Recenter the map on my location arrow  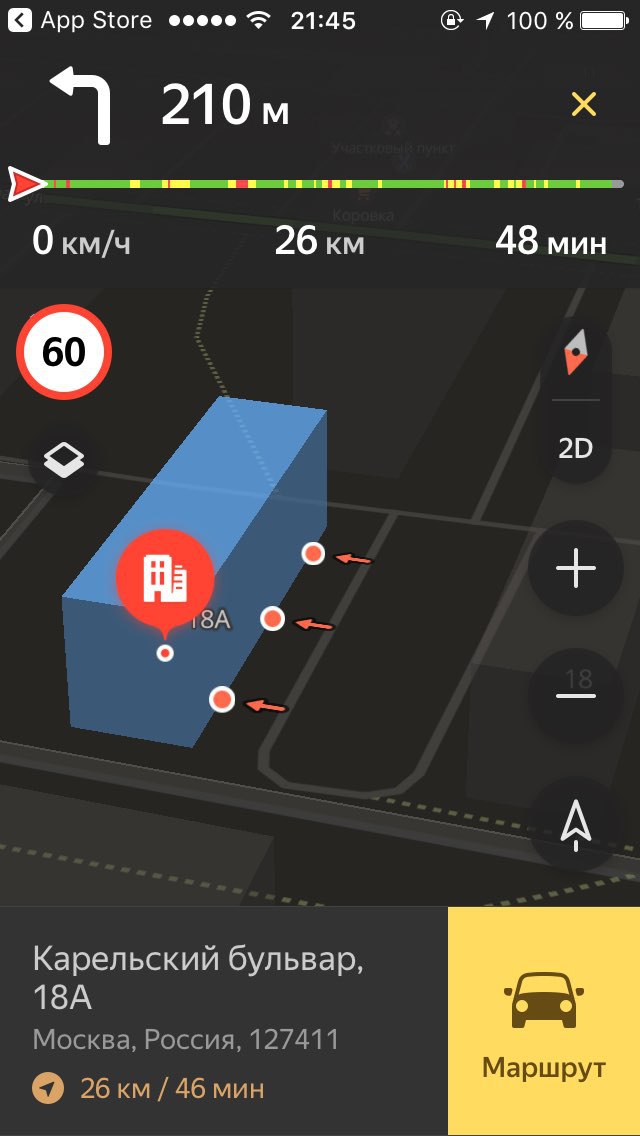tap(576, 824)
